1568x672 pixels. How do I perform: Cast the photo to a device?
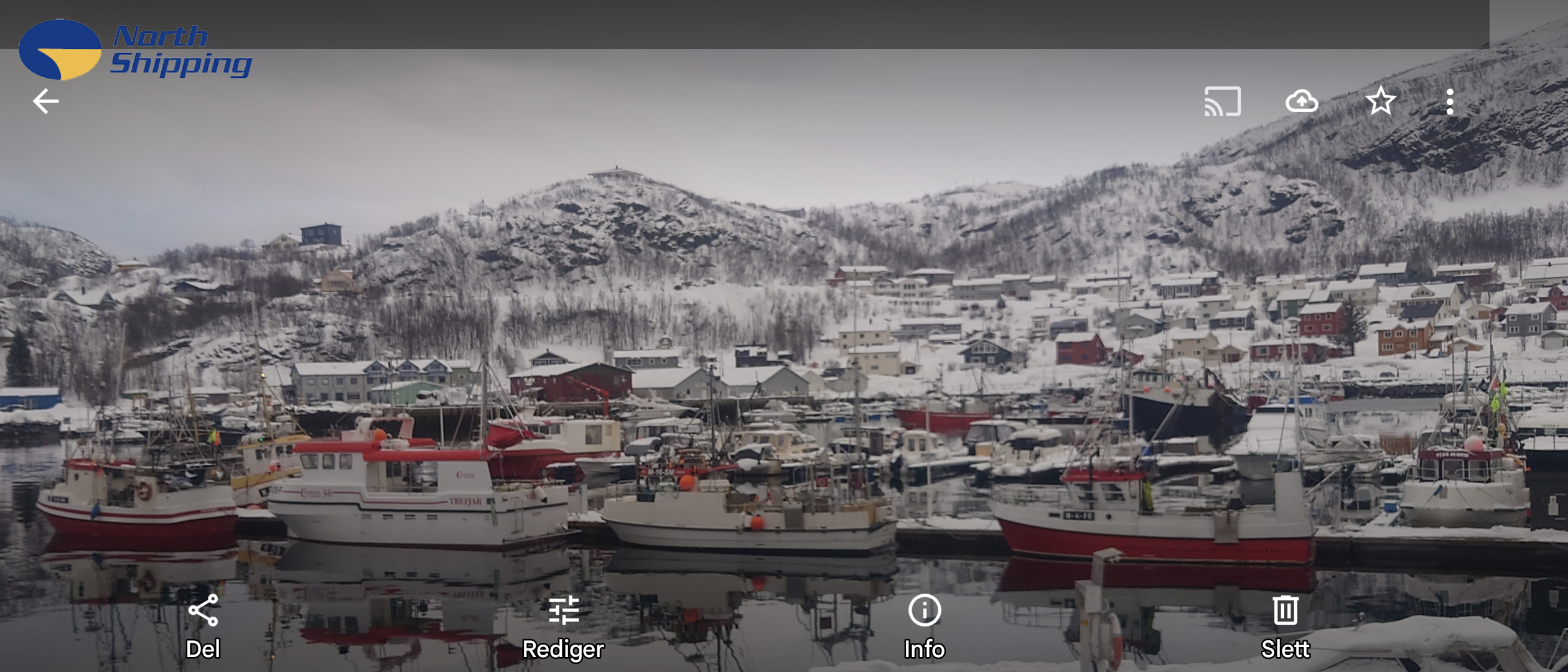click(1223, 101)
